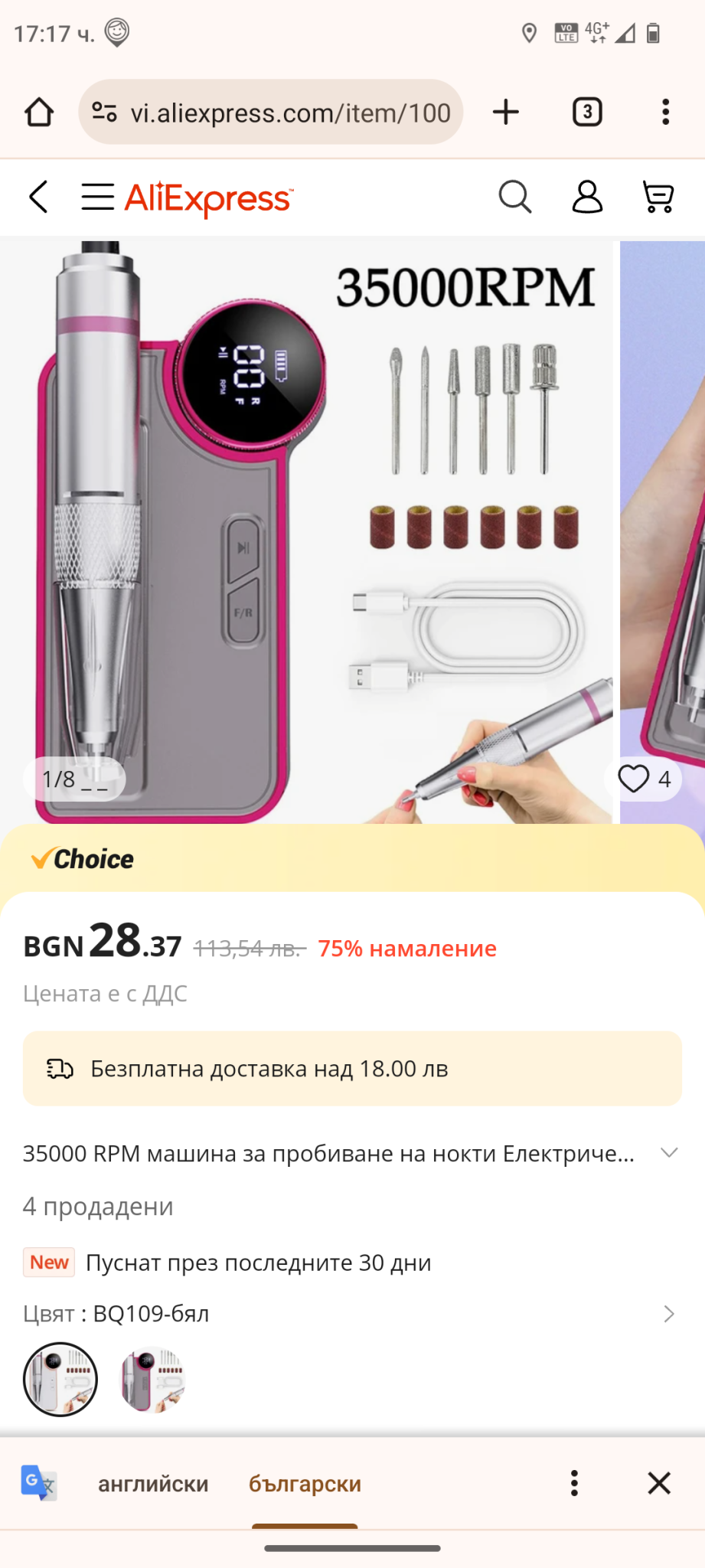This screenshot has width=705, height=1568.
Task: Open the AliExpress hamburger menu
Action: pyautogui.click(x=98, y=197)
